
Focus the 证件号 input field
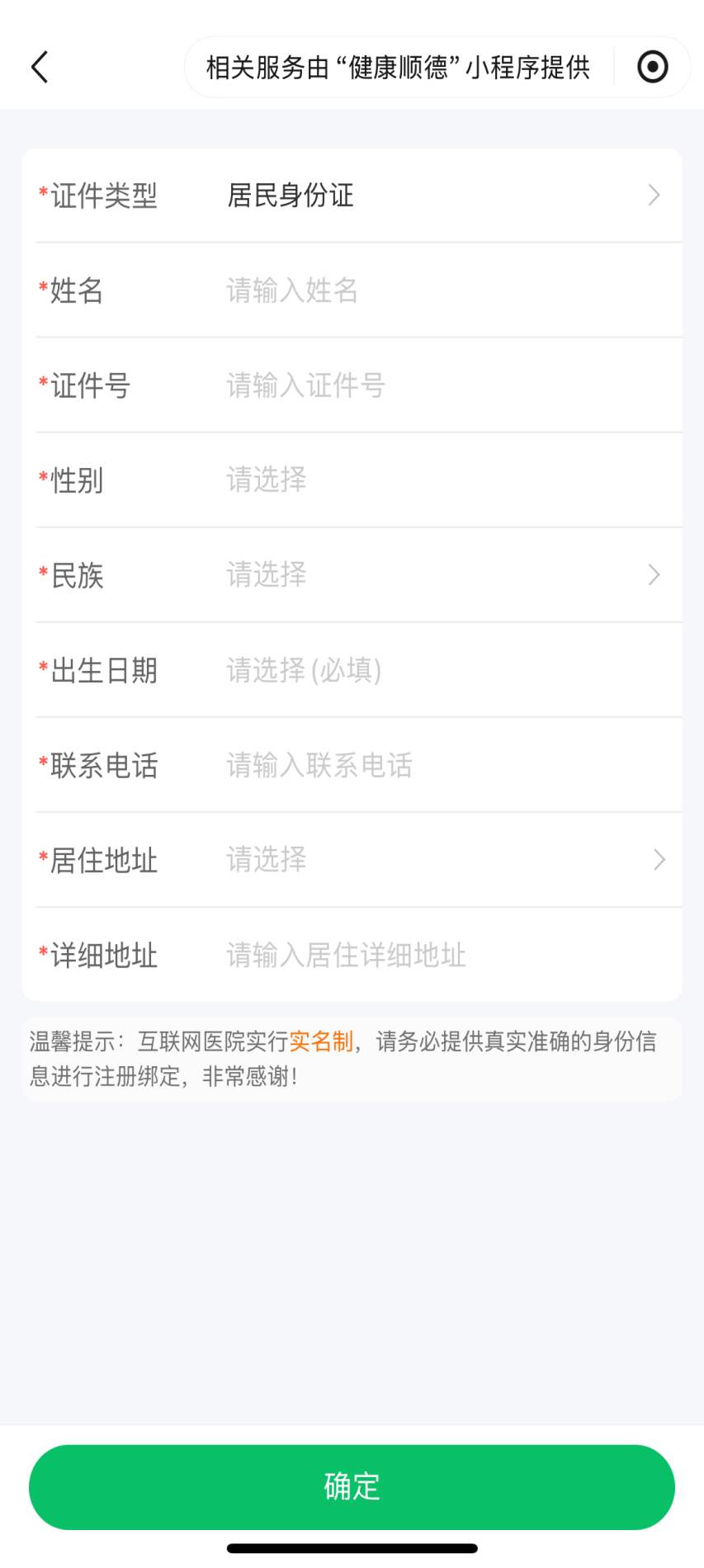[437, 385]
